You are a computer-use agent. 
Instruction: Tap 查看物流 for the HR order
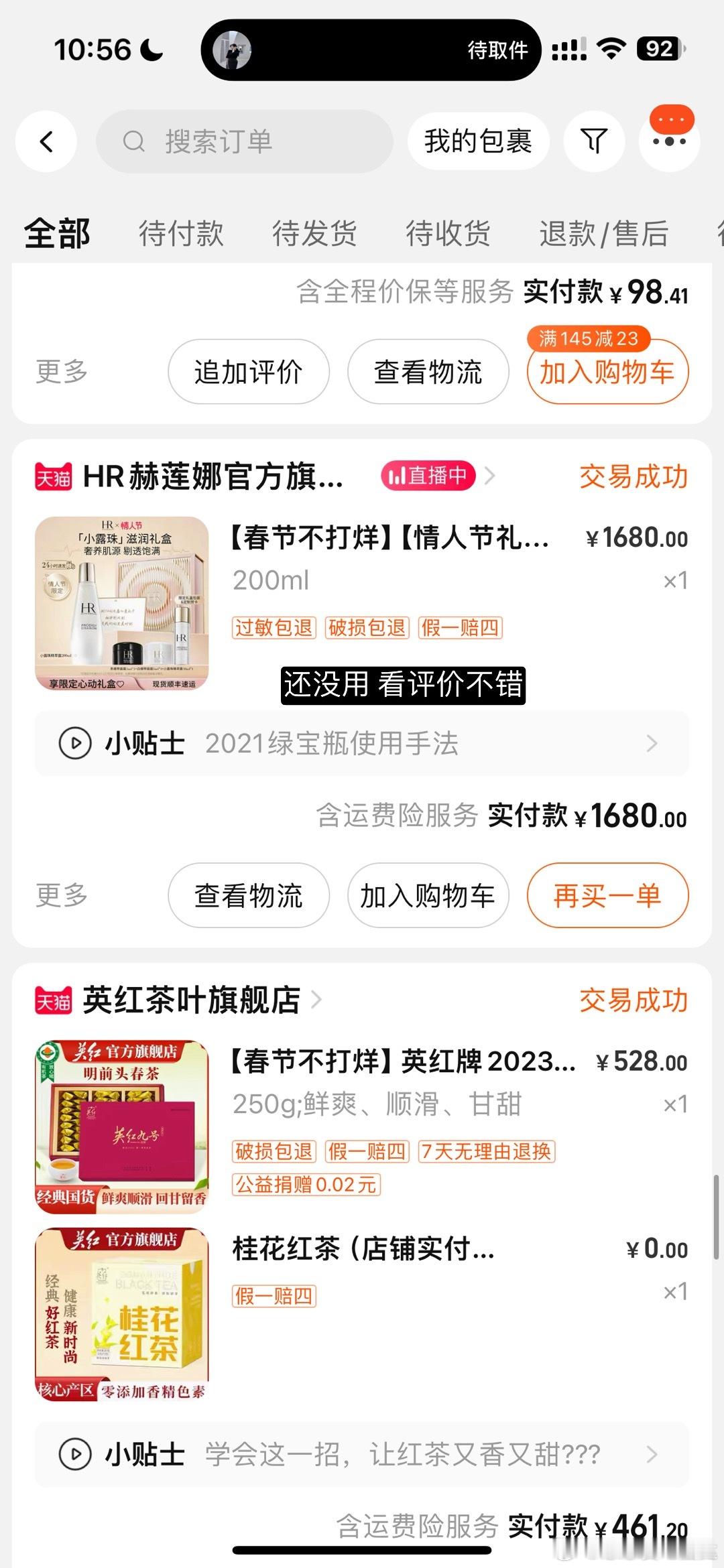click(x=247, y=896)
